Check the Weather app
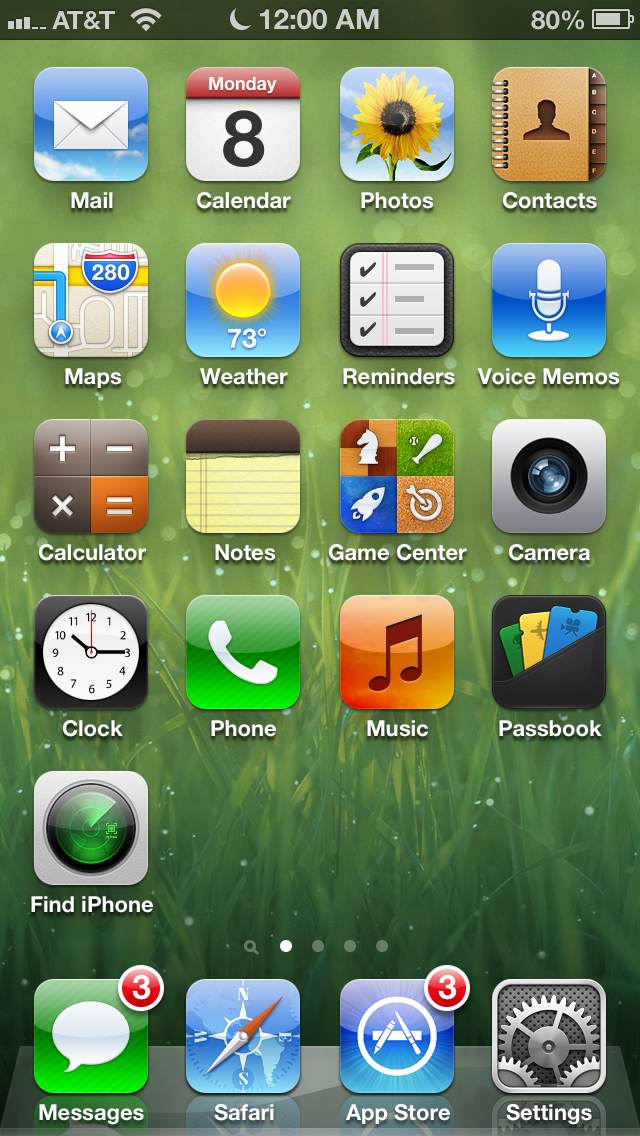 pyautogui.click(x=243, y=300)
